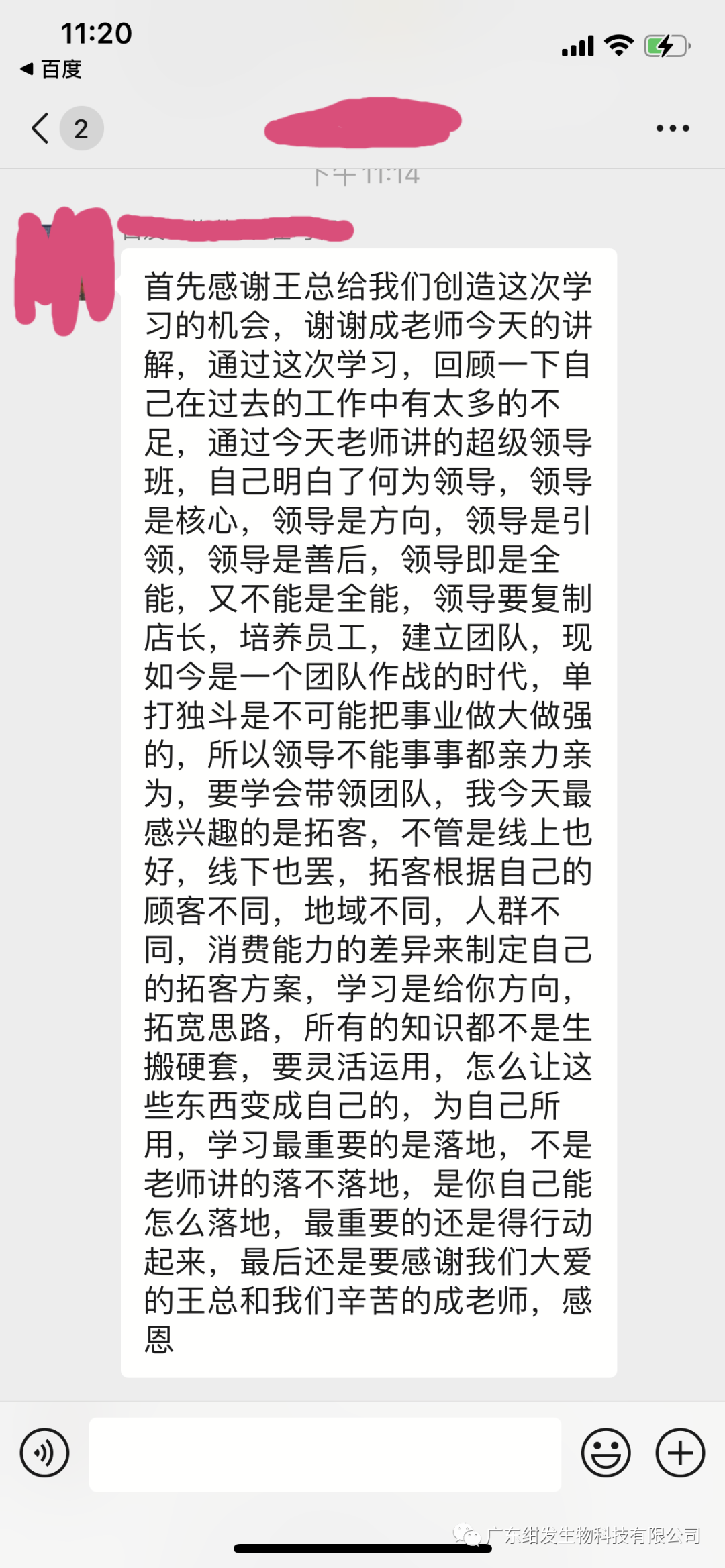Tap the message text input field
The image size is (725, 1568).
(x=325, y=1454)
